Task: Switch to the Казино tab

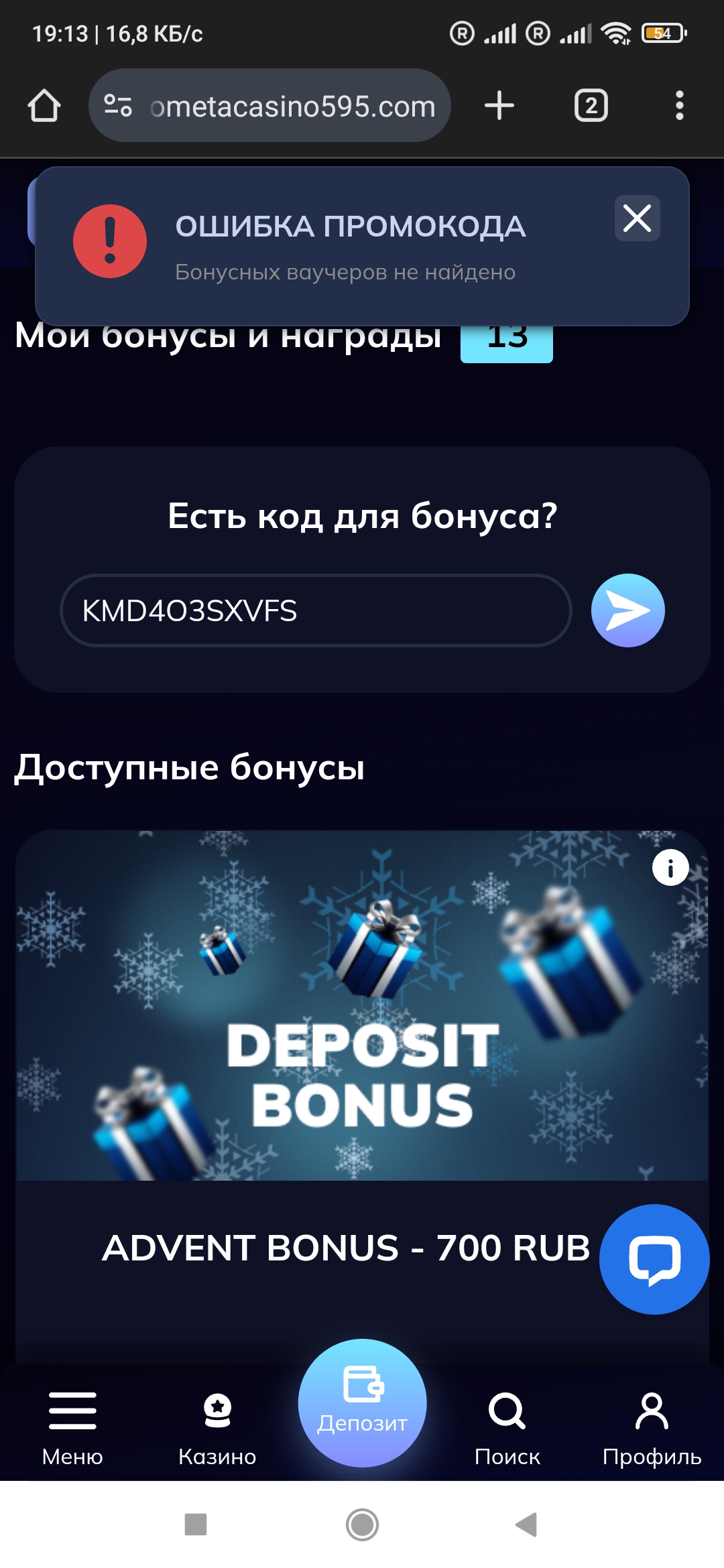Action: [x=217, y=1427]
